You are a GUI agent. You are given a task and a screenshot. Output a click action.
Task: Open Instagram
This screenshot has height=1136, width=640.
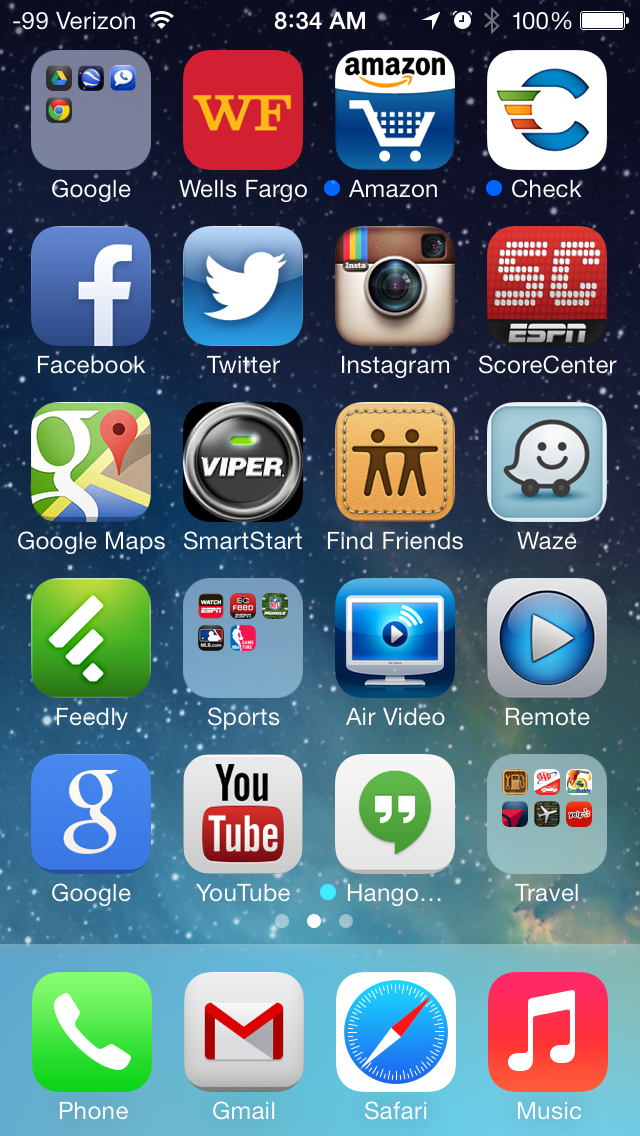(395, 286)
